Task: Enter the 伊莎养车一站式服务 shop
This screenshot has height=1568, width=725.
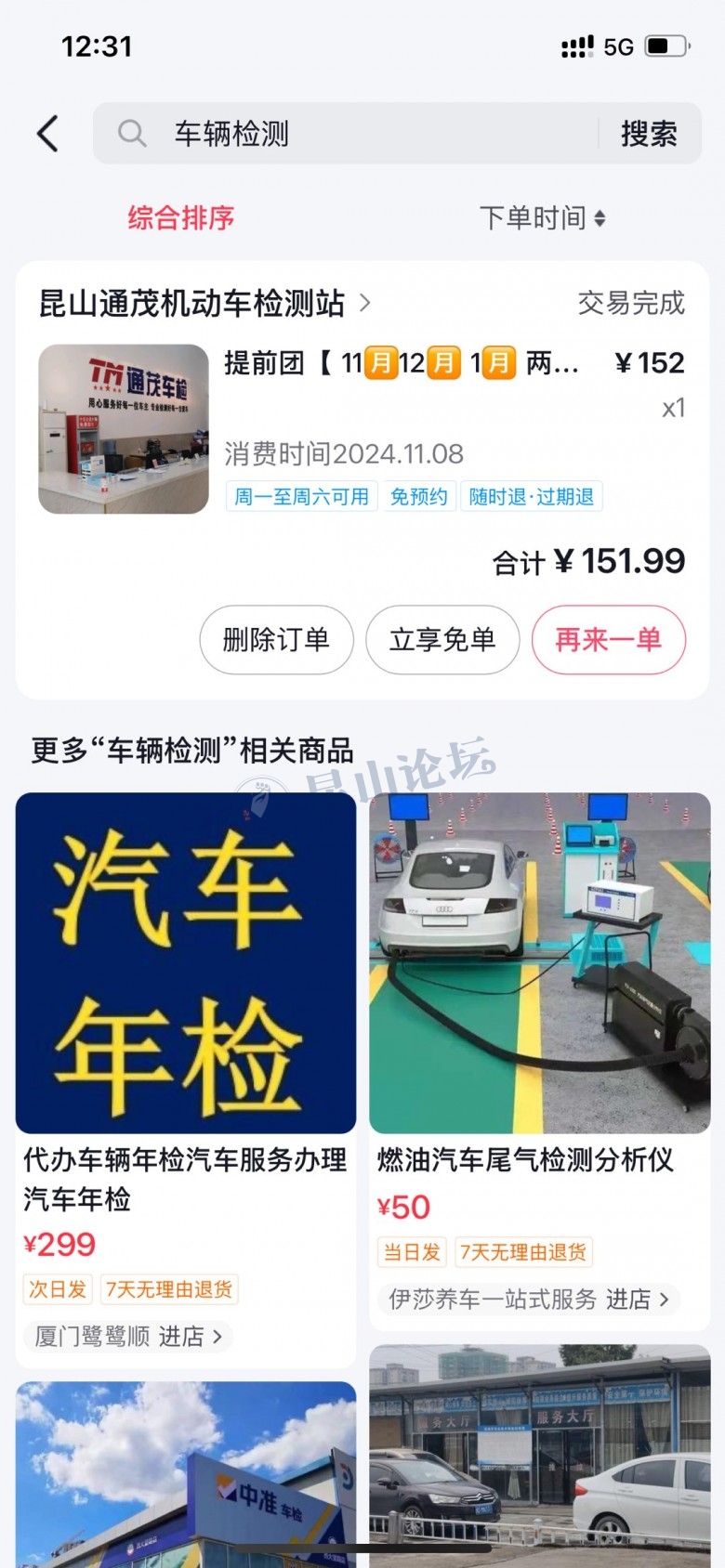Action: tap(528, 1300)
